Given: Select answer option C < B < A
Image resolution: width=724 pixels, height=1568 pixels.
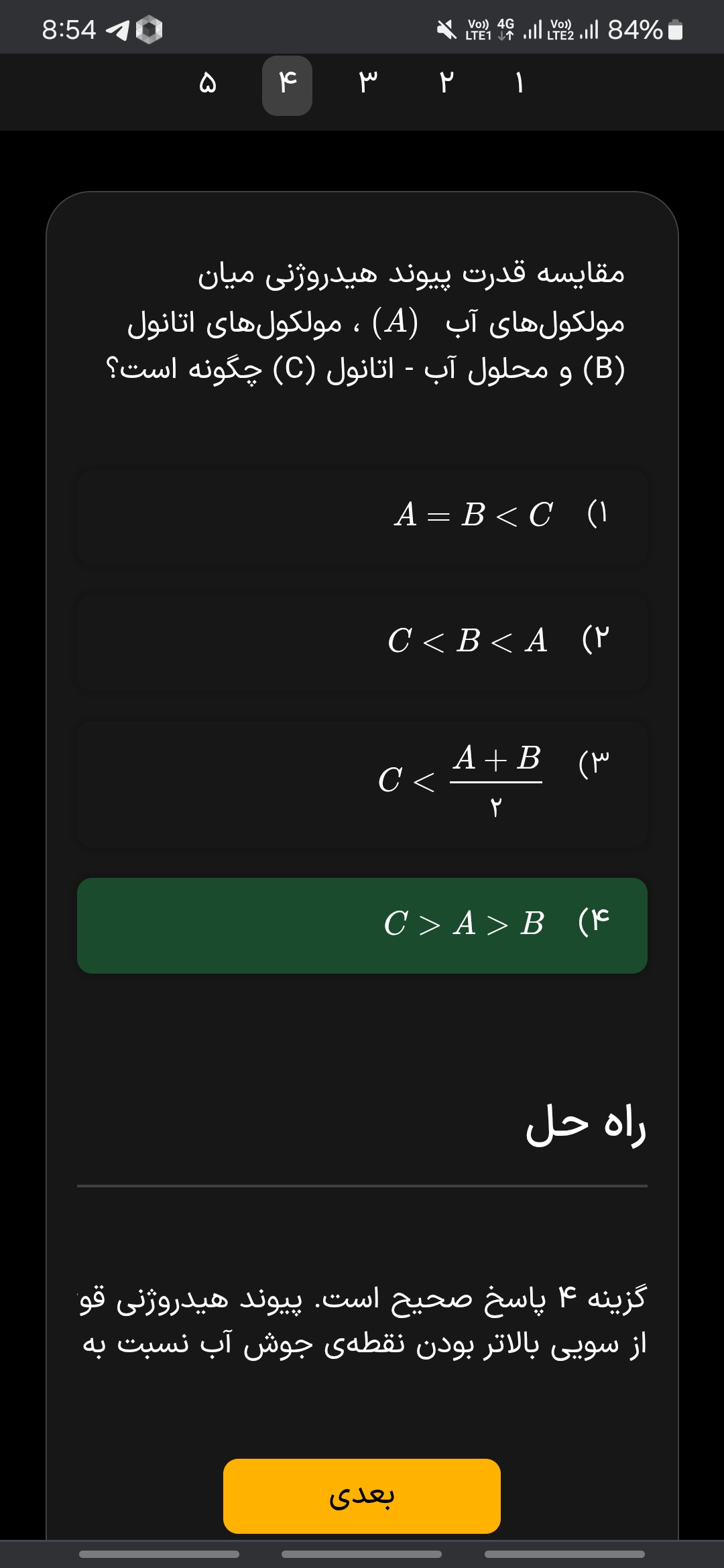Looking at the screenshot, I should tap(362, 642).
